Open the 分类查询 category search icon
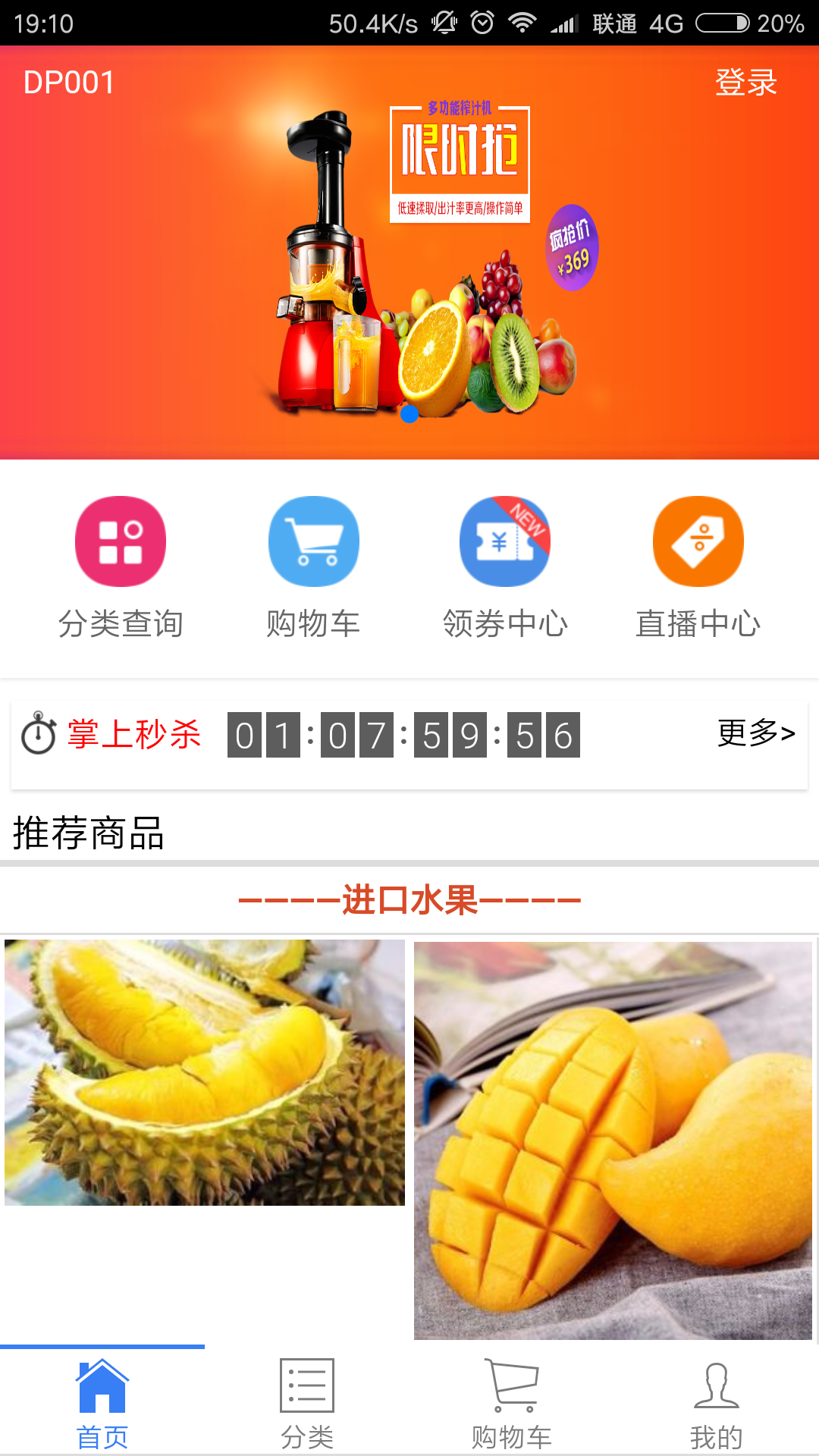The image size is (819, 1456). click(x=119, y=541)
